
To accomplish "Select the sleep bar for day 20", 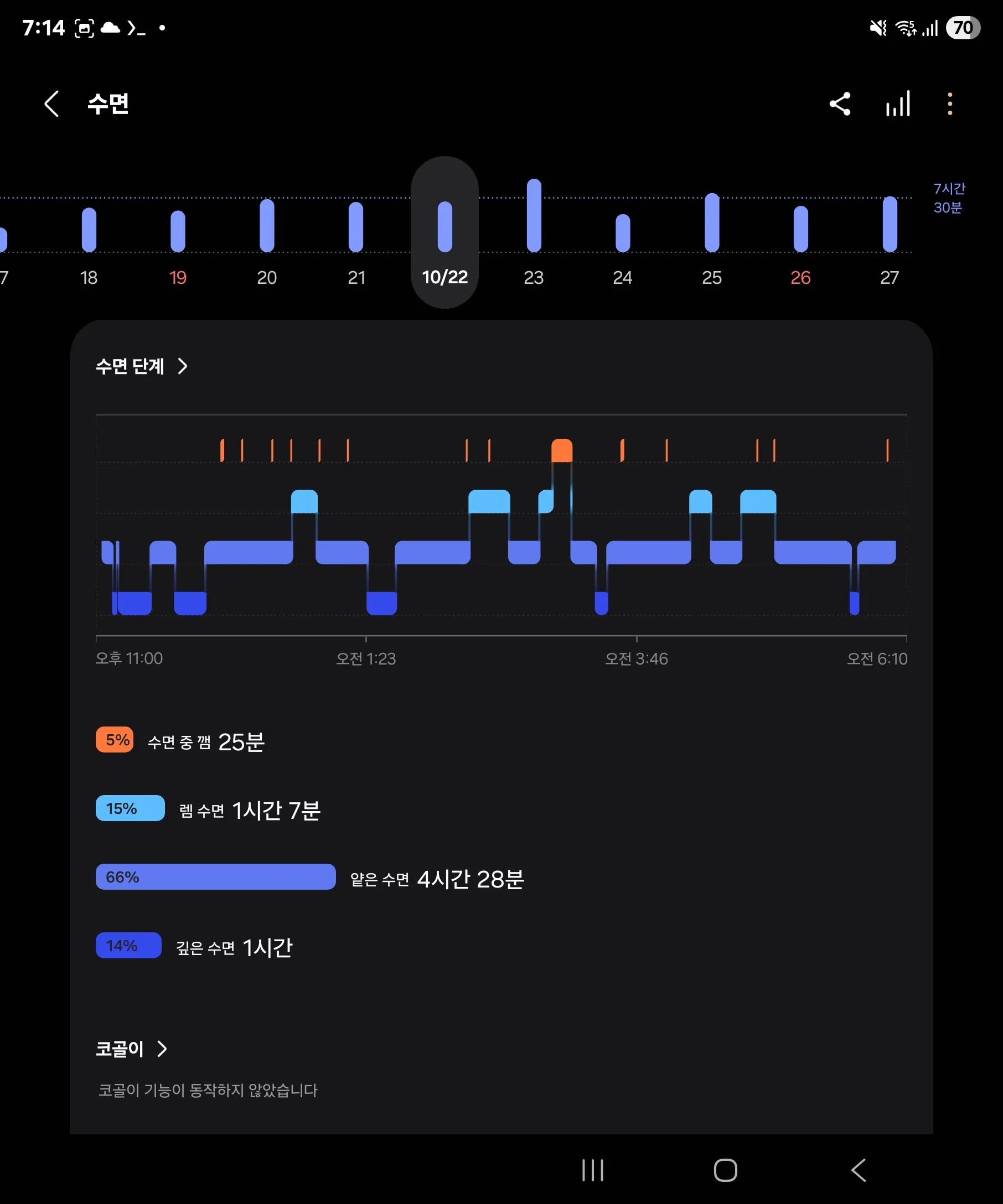I will (x=267, y=225).
